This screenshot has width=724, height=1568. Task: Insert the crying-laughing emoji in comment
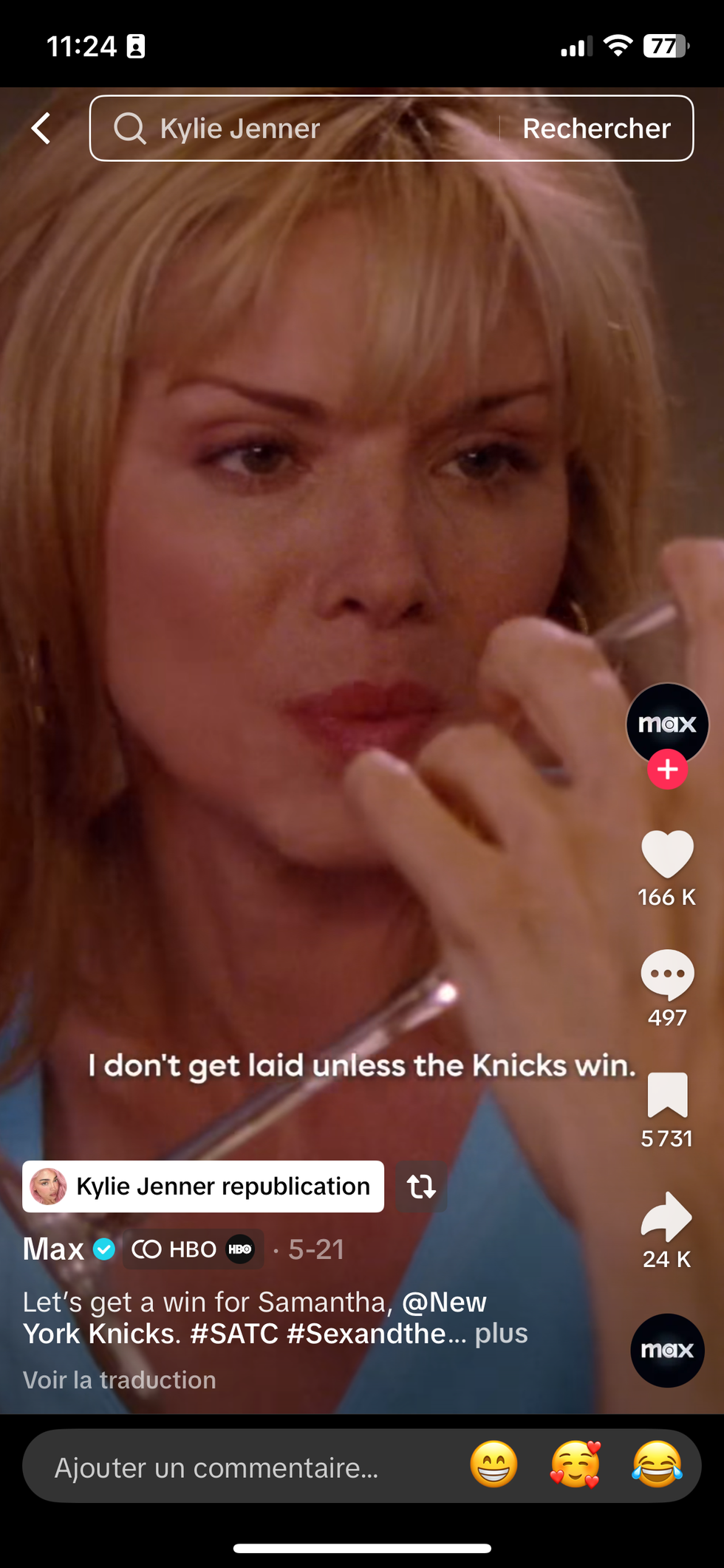[x=656, y=1465]
